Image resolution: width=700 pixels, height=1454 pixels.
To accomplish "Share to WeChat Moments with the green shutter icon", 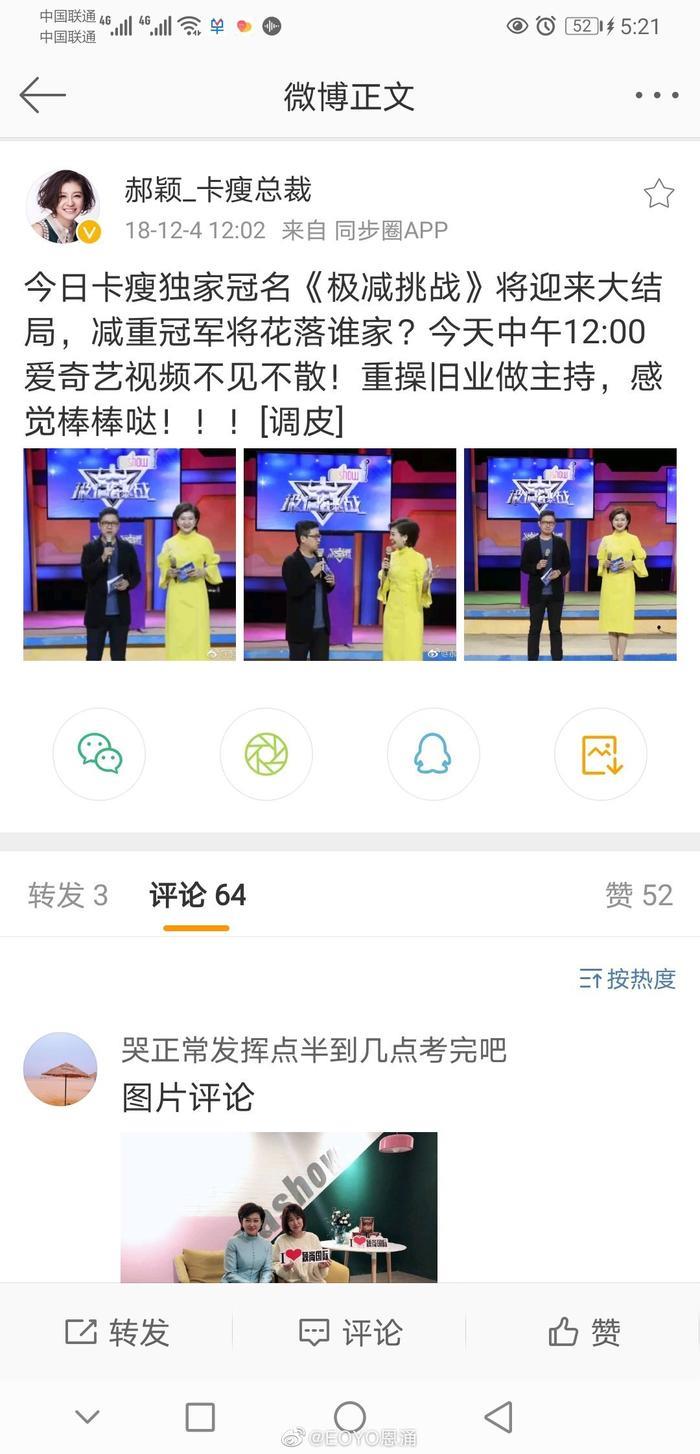I will (x=266, y=754).
